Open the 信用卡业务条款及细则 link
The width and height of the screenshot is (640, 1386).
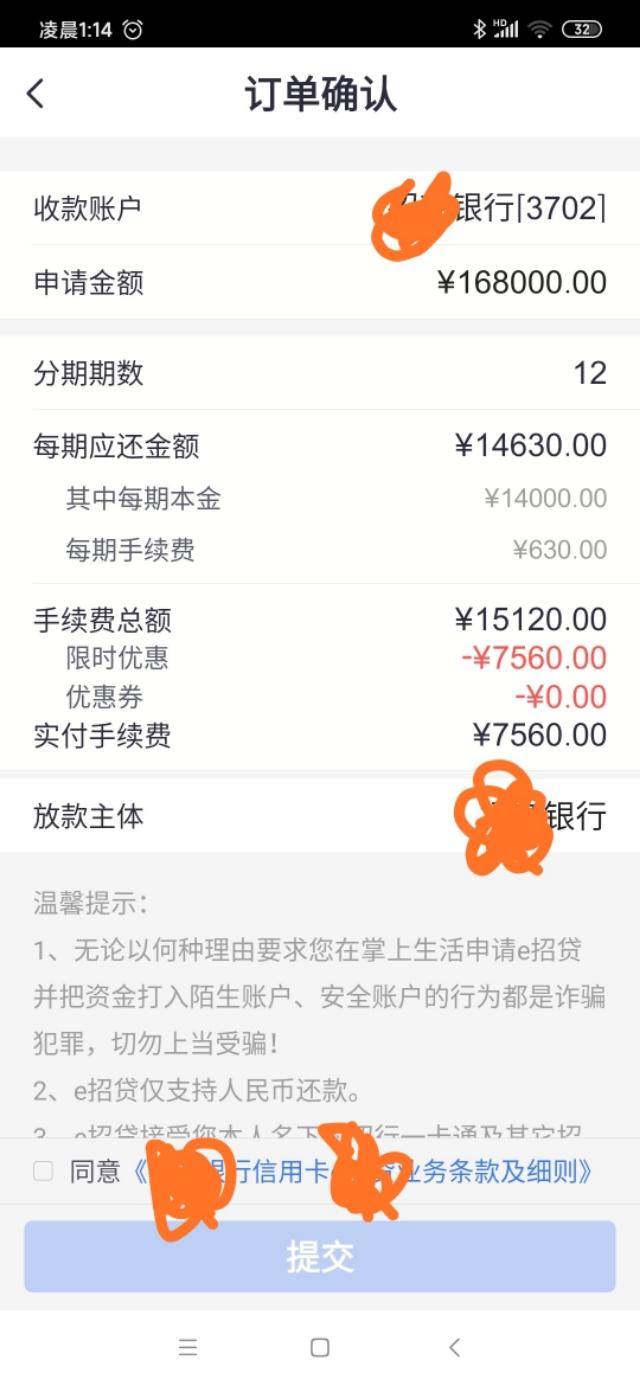tap(363, 1171)
